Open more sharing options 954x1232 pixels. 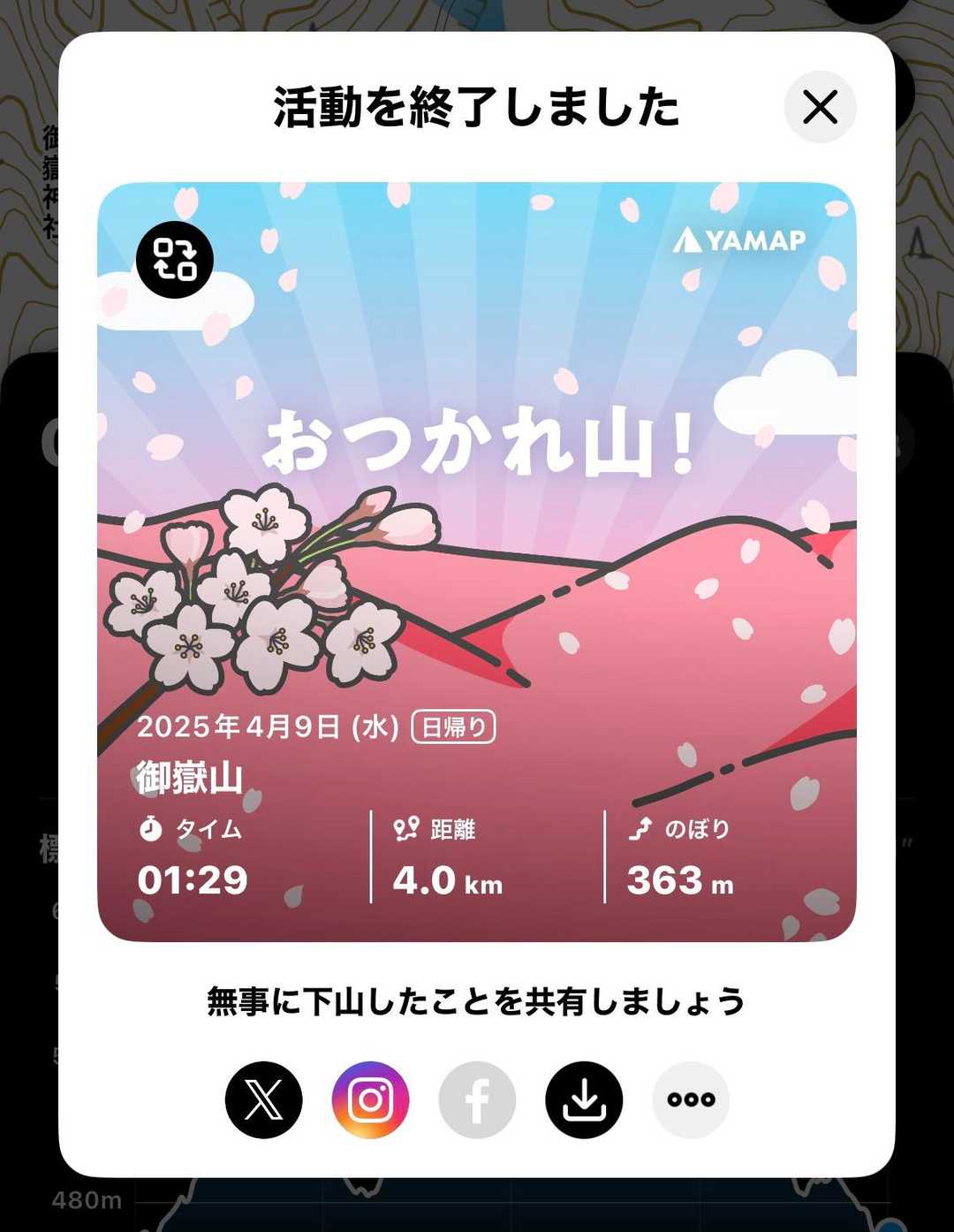[691, 1099]
